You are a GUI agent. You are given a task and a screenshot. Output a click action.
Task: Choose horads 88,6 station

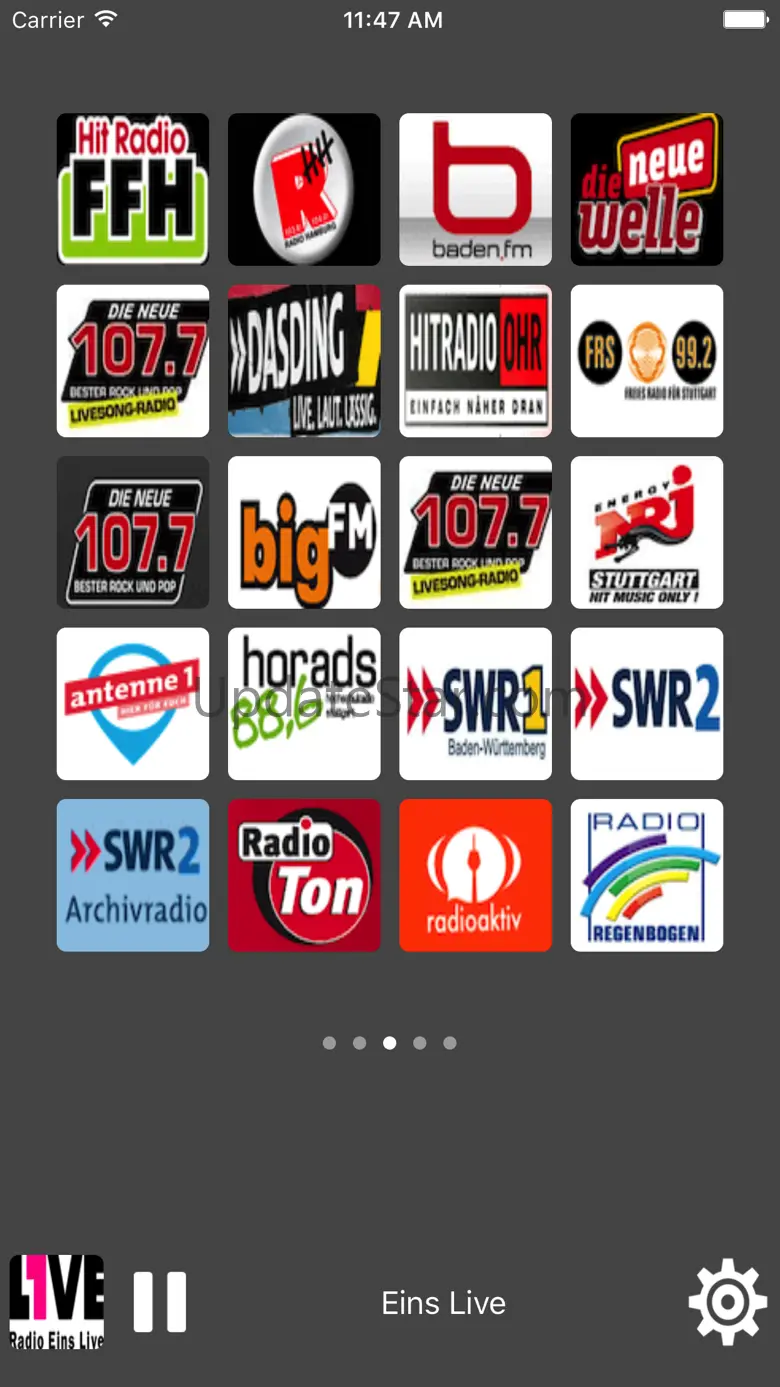pos(304,704)
